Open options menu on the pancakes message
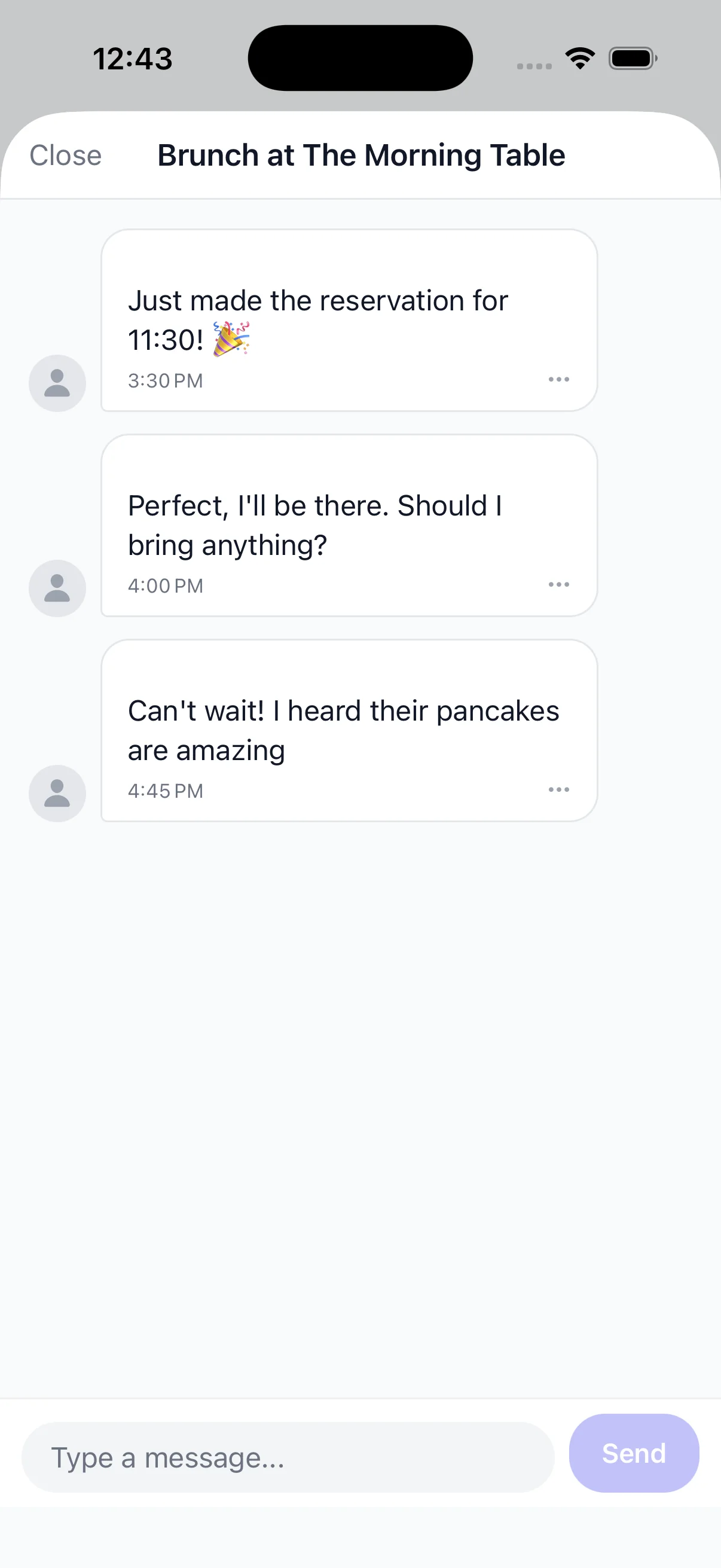The height and width of the screenshot is (1568, 721). click(559, 789)
